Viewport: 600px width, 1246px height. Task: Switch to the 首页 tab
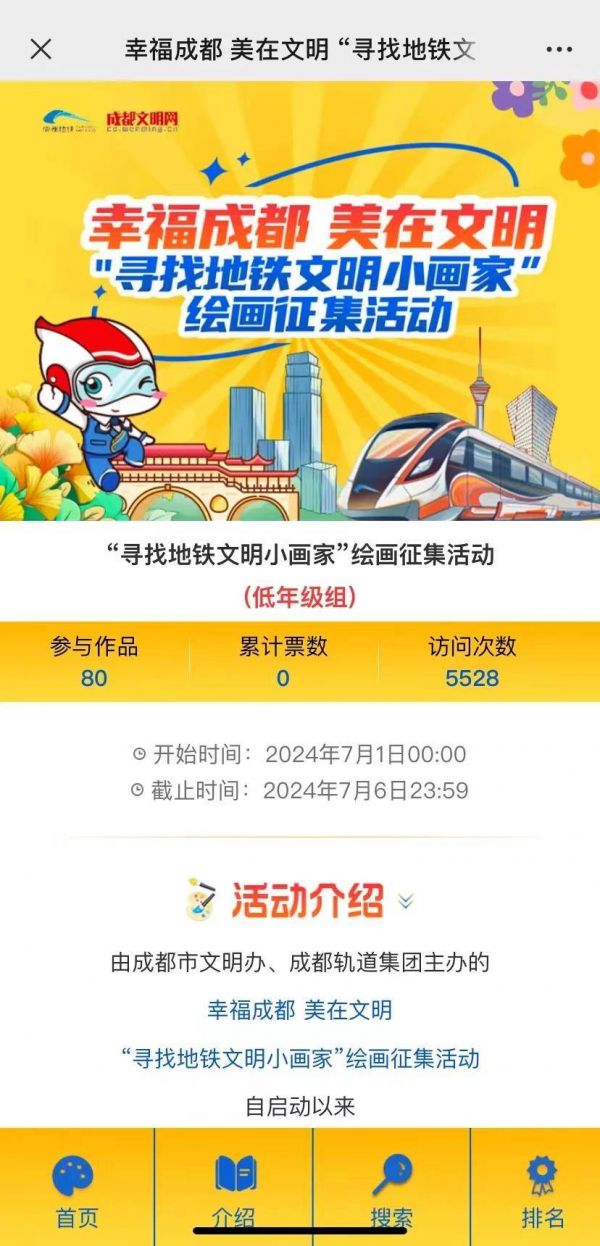pos(76,1190)
